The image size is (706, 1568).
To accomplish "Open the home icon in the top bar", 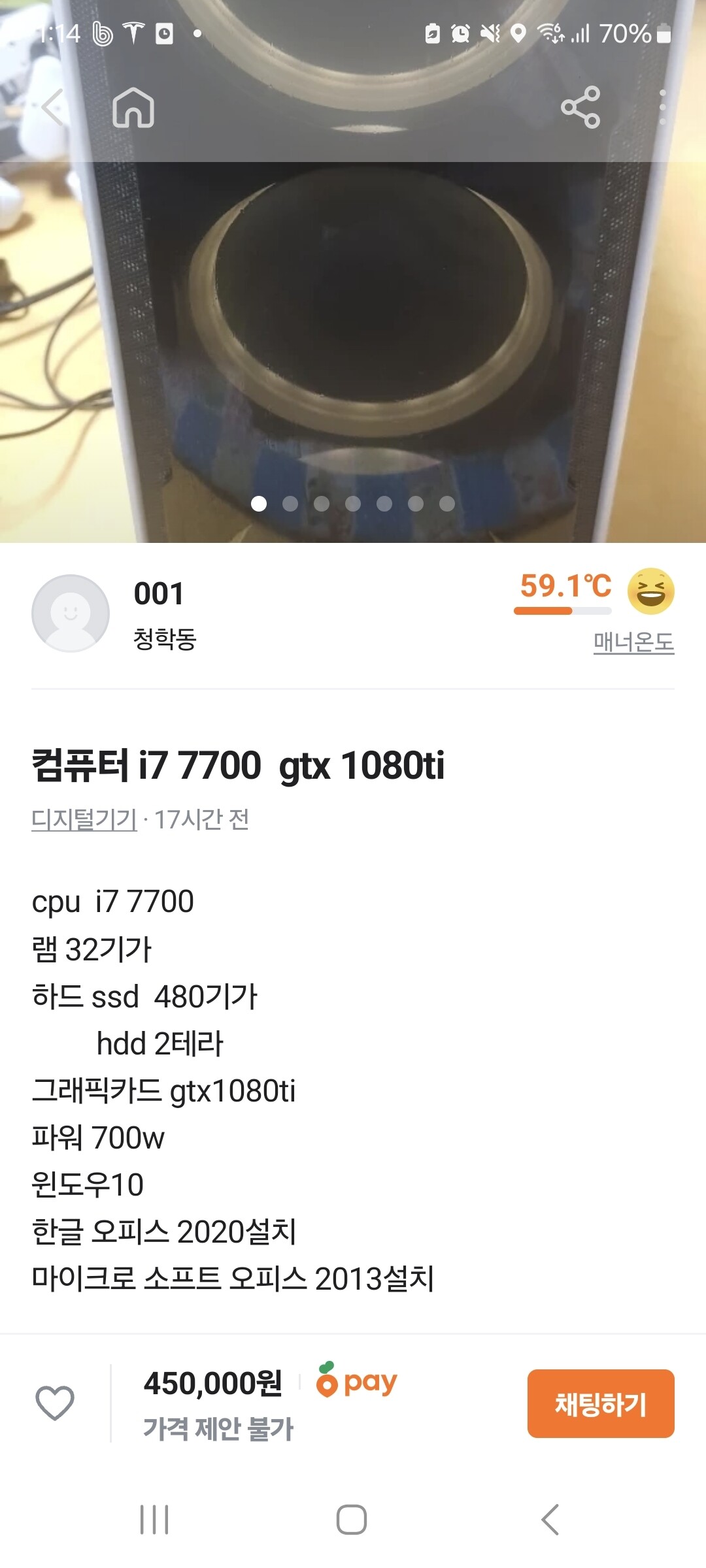I will 133,107.
